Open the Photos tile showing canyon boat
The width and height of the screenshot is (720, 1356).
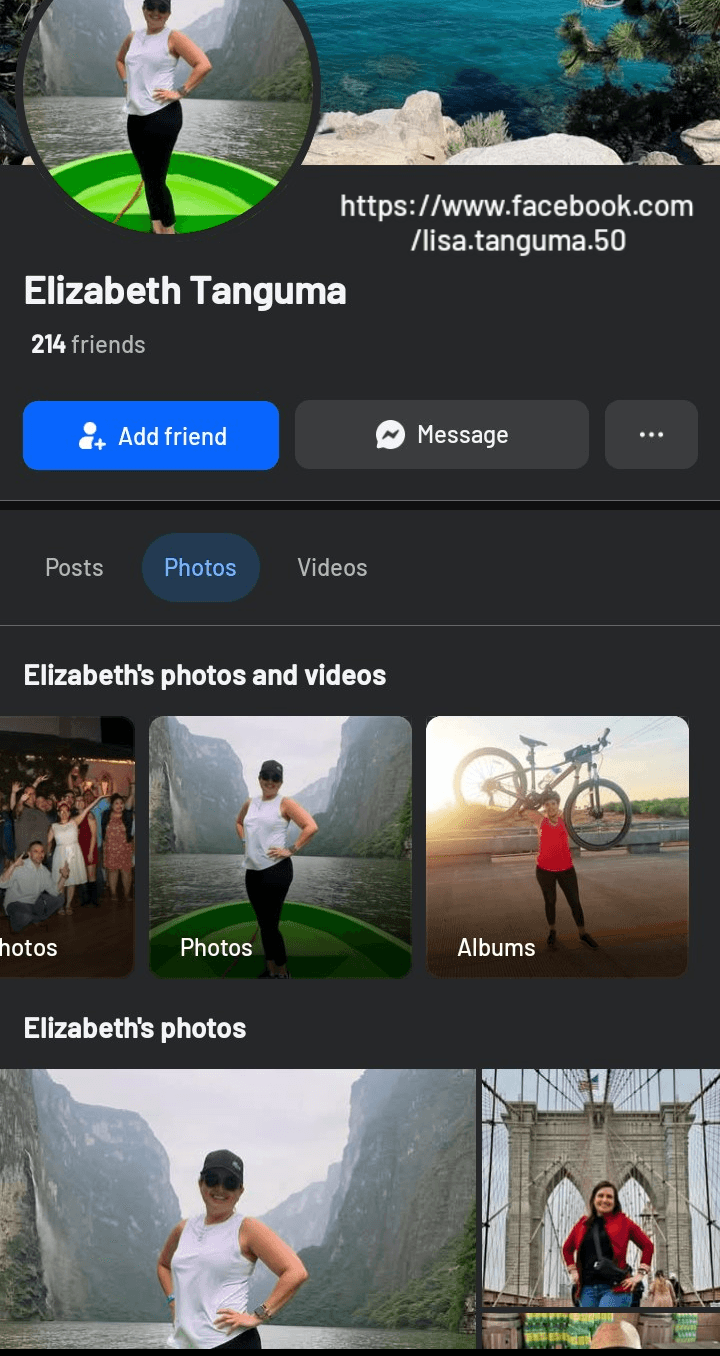[280, 846]
